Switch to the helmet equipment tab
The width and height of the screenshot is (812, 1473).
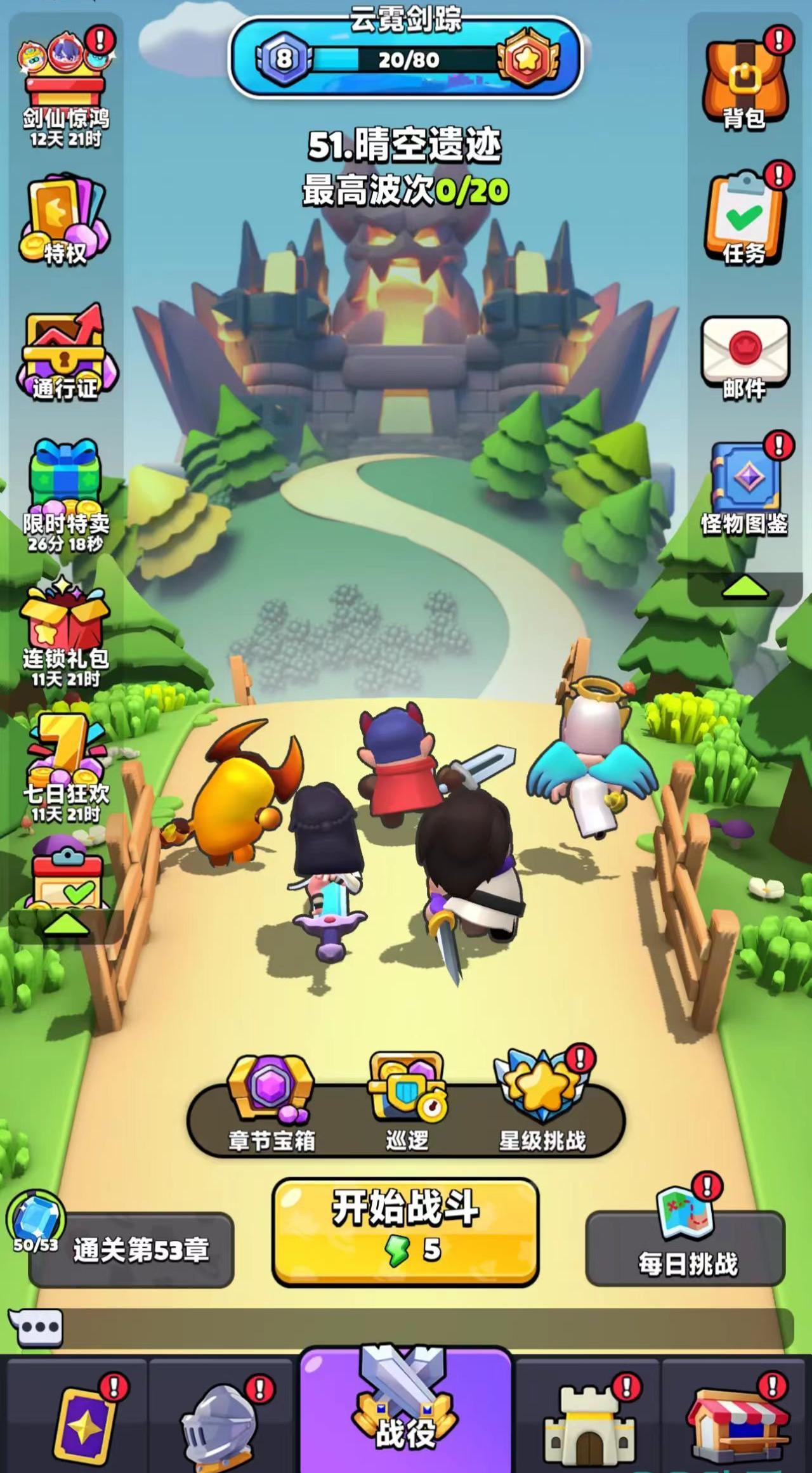pyautogui.click(x=221, y=1424)
